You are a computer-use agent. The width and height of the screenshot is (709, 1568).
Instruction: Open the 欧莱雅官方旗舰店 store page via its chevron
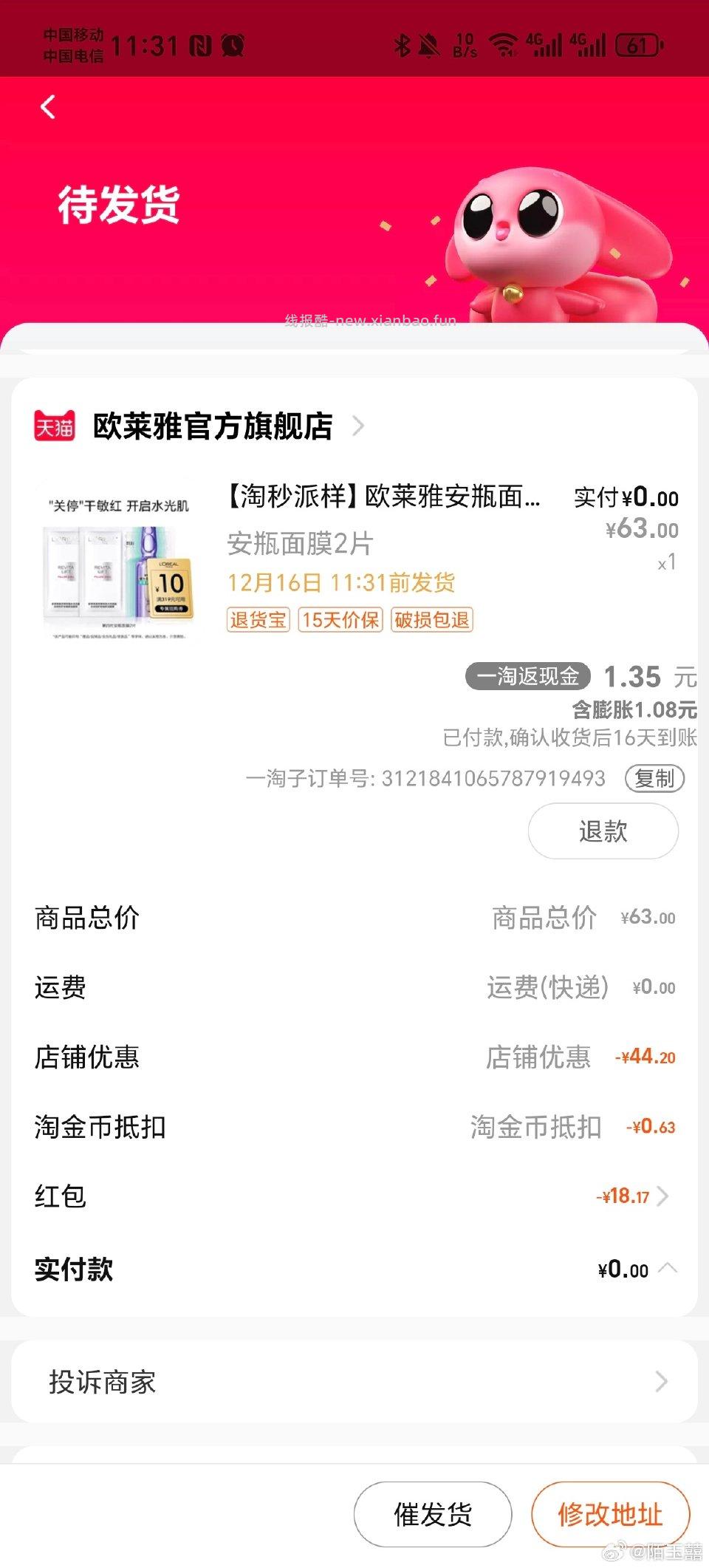pyautogui.click(x=360, y=426)
